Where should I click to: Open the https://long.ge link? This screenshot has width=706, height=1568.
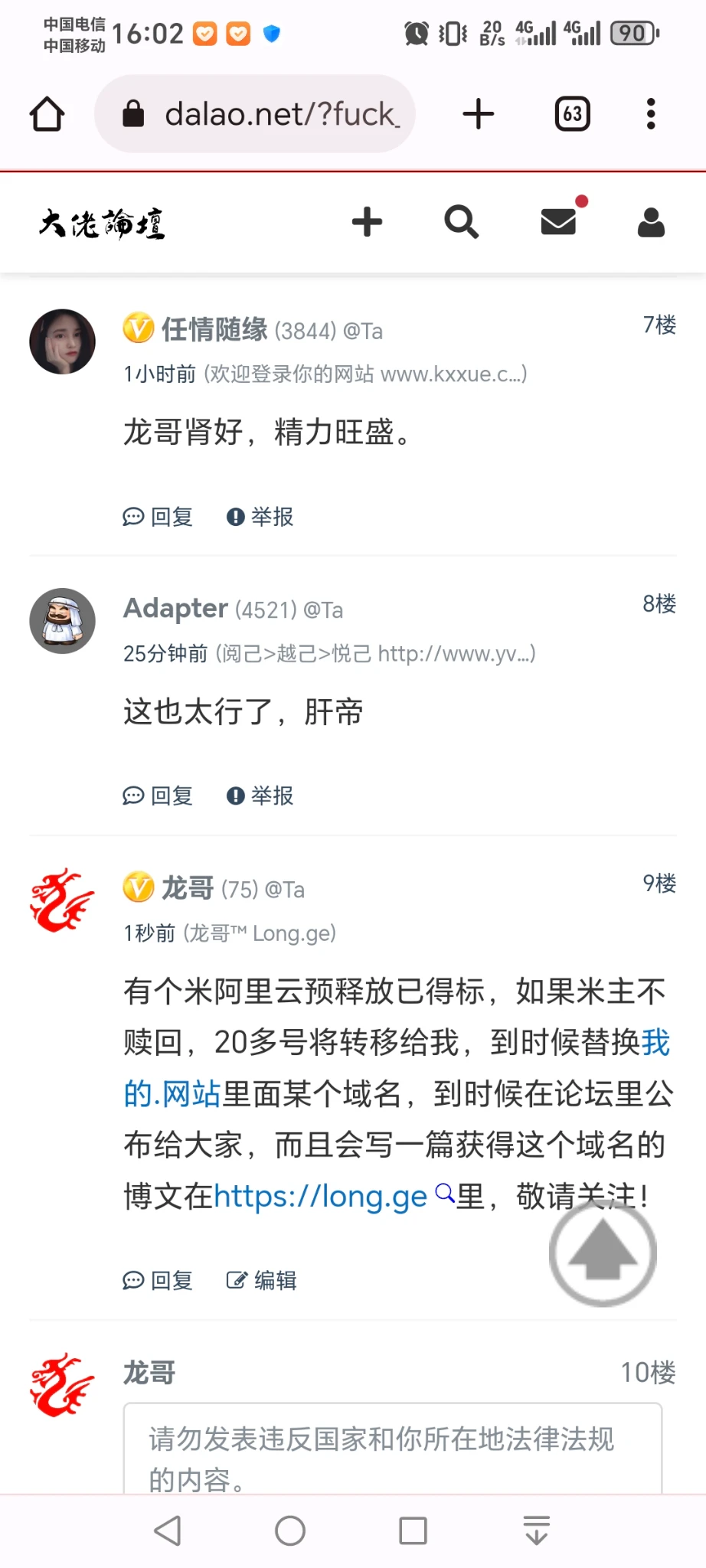[320, 1196]
